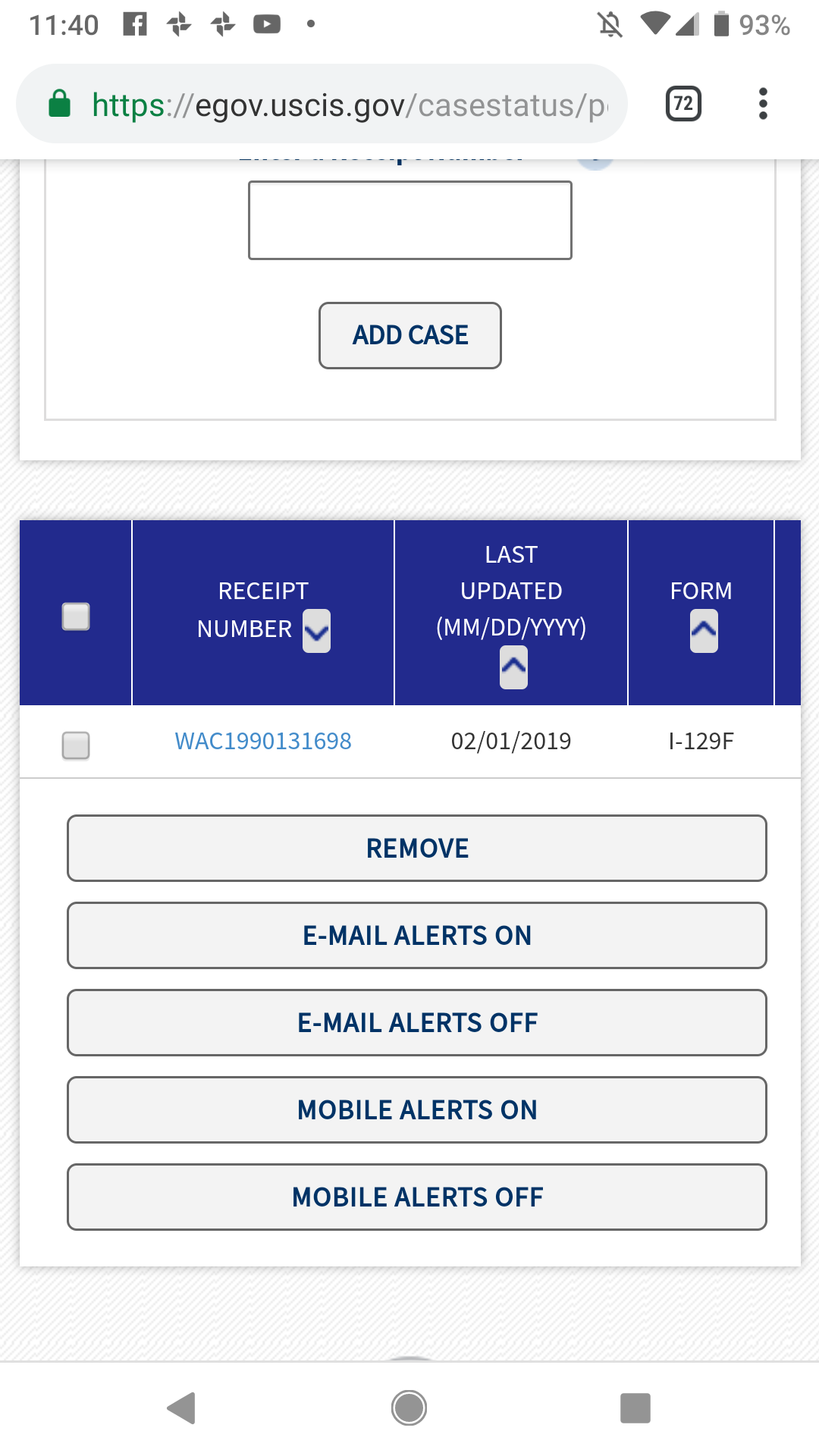Check the select-all checkbox in table header
The image size is (819, 1456).
click(76, 617)
